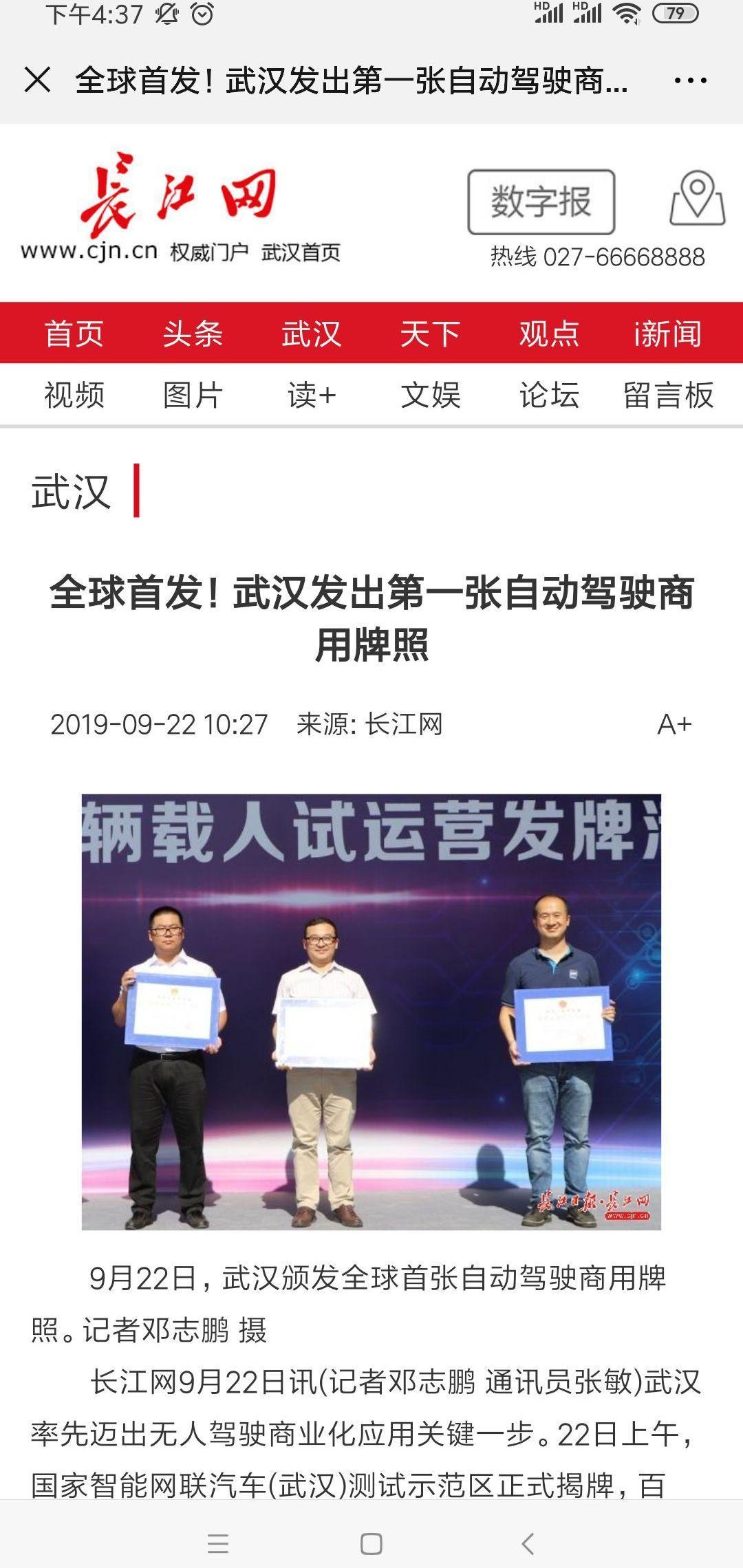Select the 武汉 tab in red bar
The width and height of the screenshot is (743, 1568).
tap(311, 334)
